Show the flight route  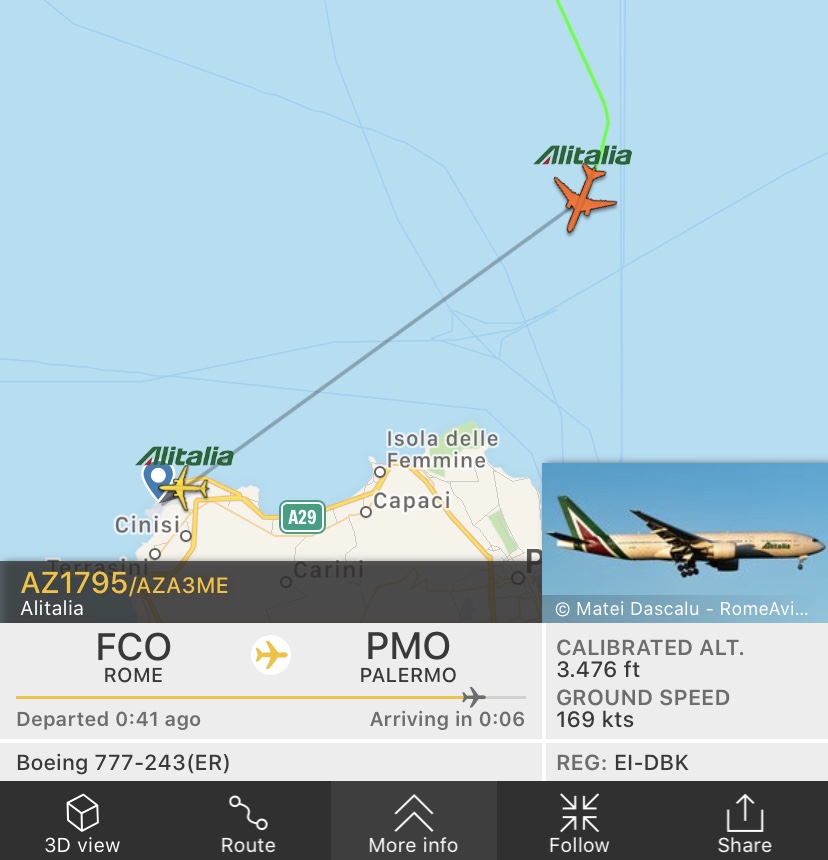(x=247, y=824)
